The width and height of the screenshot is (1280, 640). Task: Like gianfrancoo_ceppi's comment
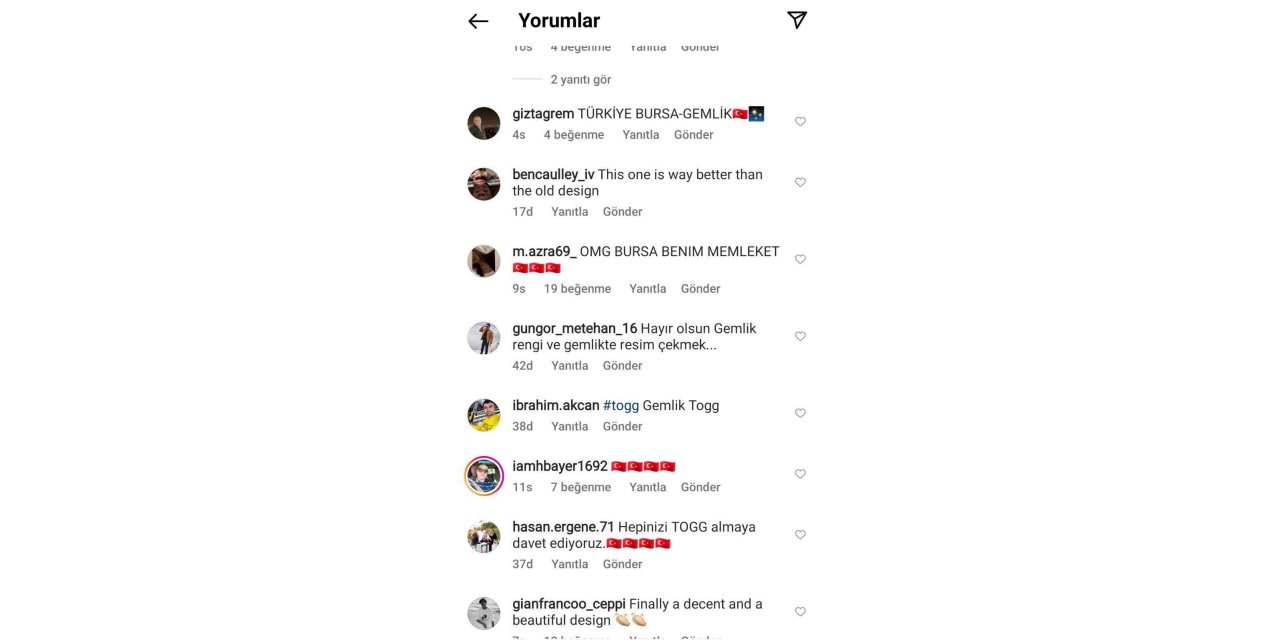click(x=800, y=611)
